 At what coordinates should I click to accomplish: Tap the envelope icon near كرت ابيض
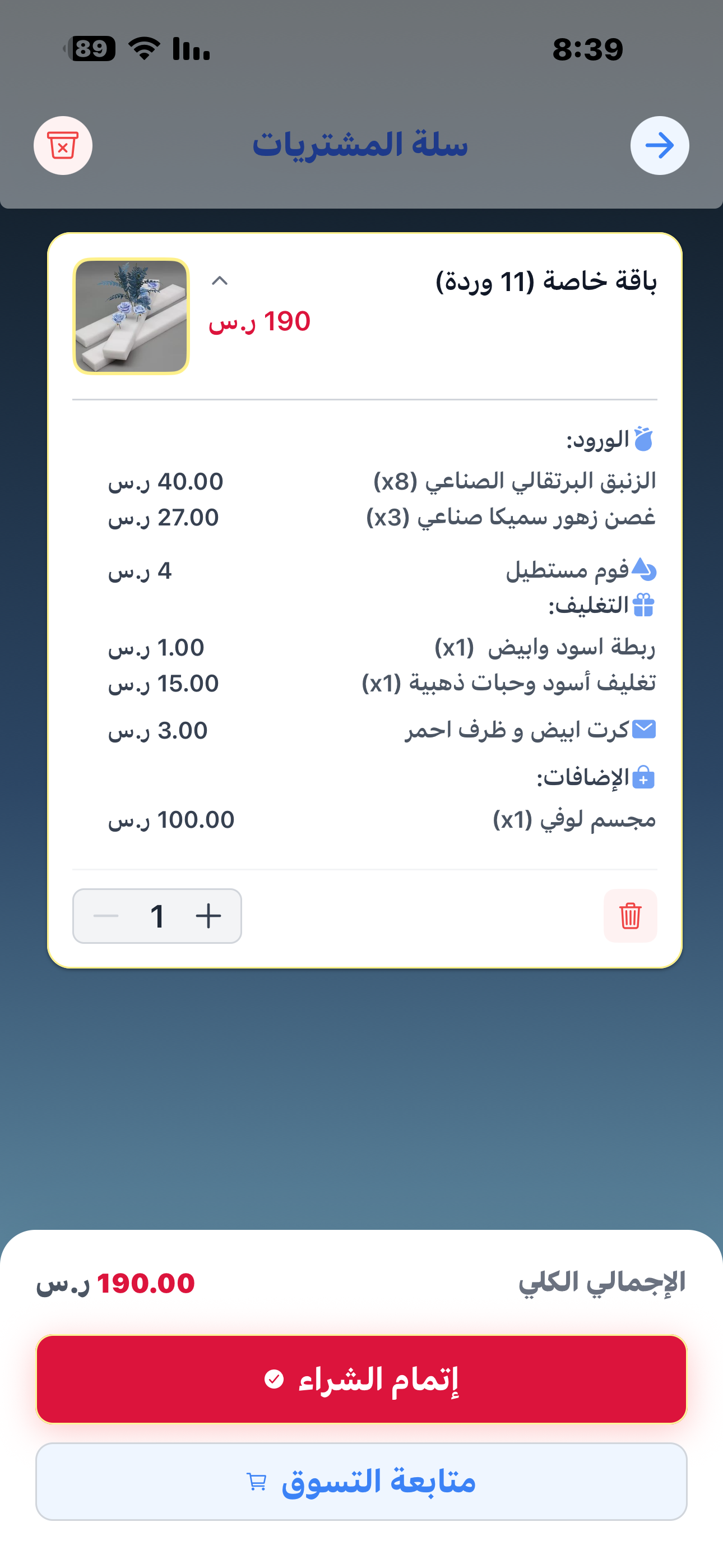coord(645,730)
